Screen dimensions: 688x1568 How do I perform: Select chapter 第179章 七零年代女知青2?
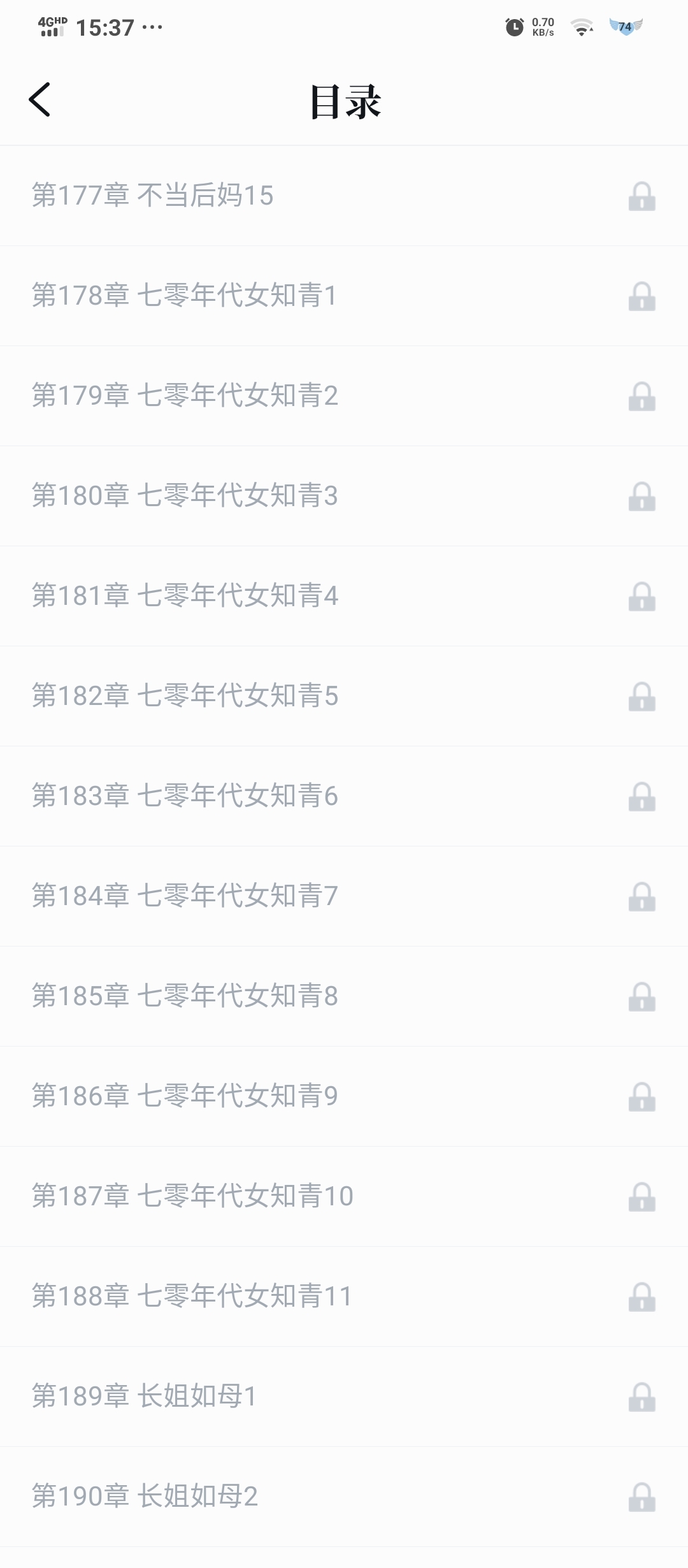click(x=185, y=396)
